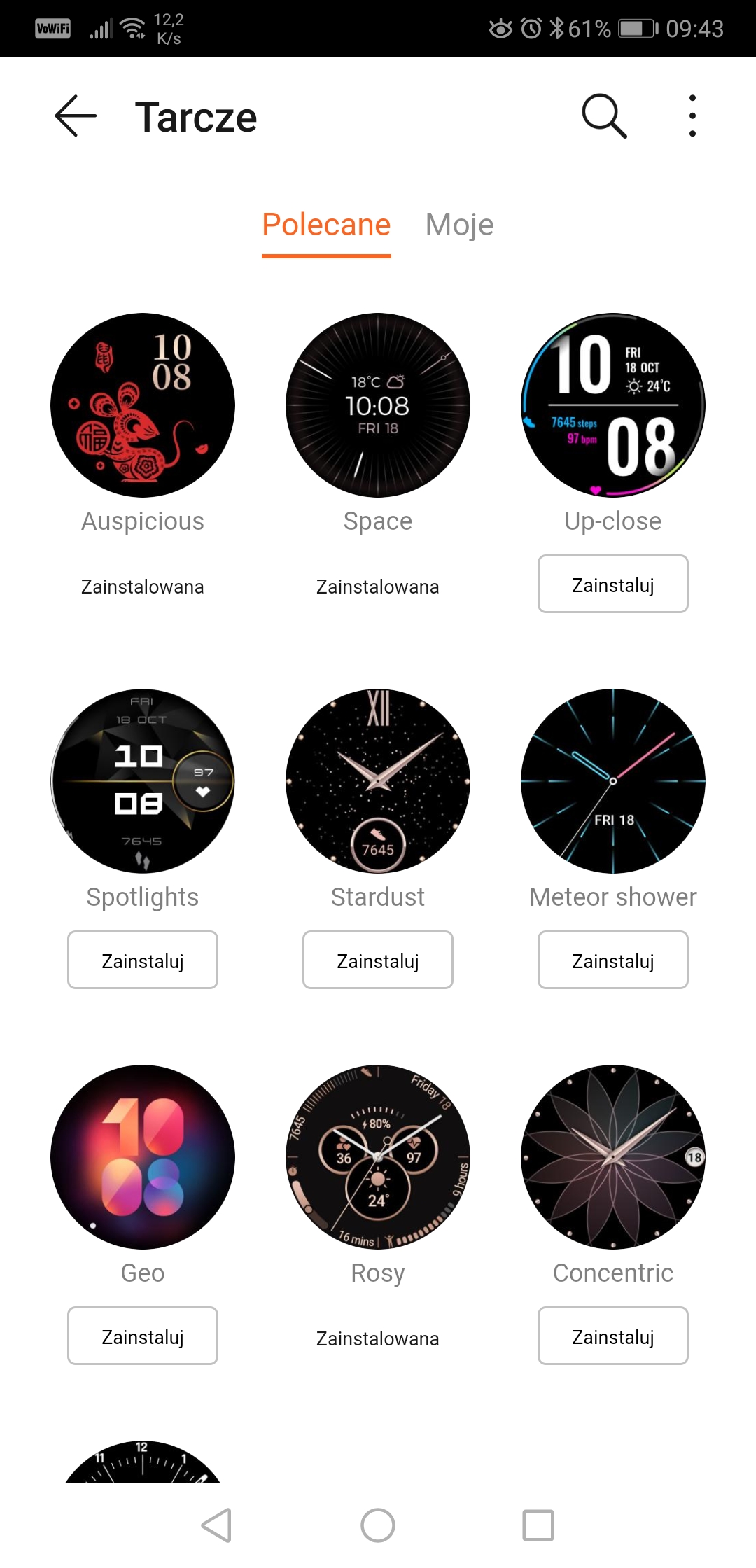Viewport: 756px width, 1568px height.
Task: Open recent apps from navigation bar
Action: [538, 1525]
